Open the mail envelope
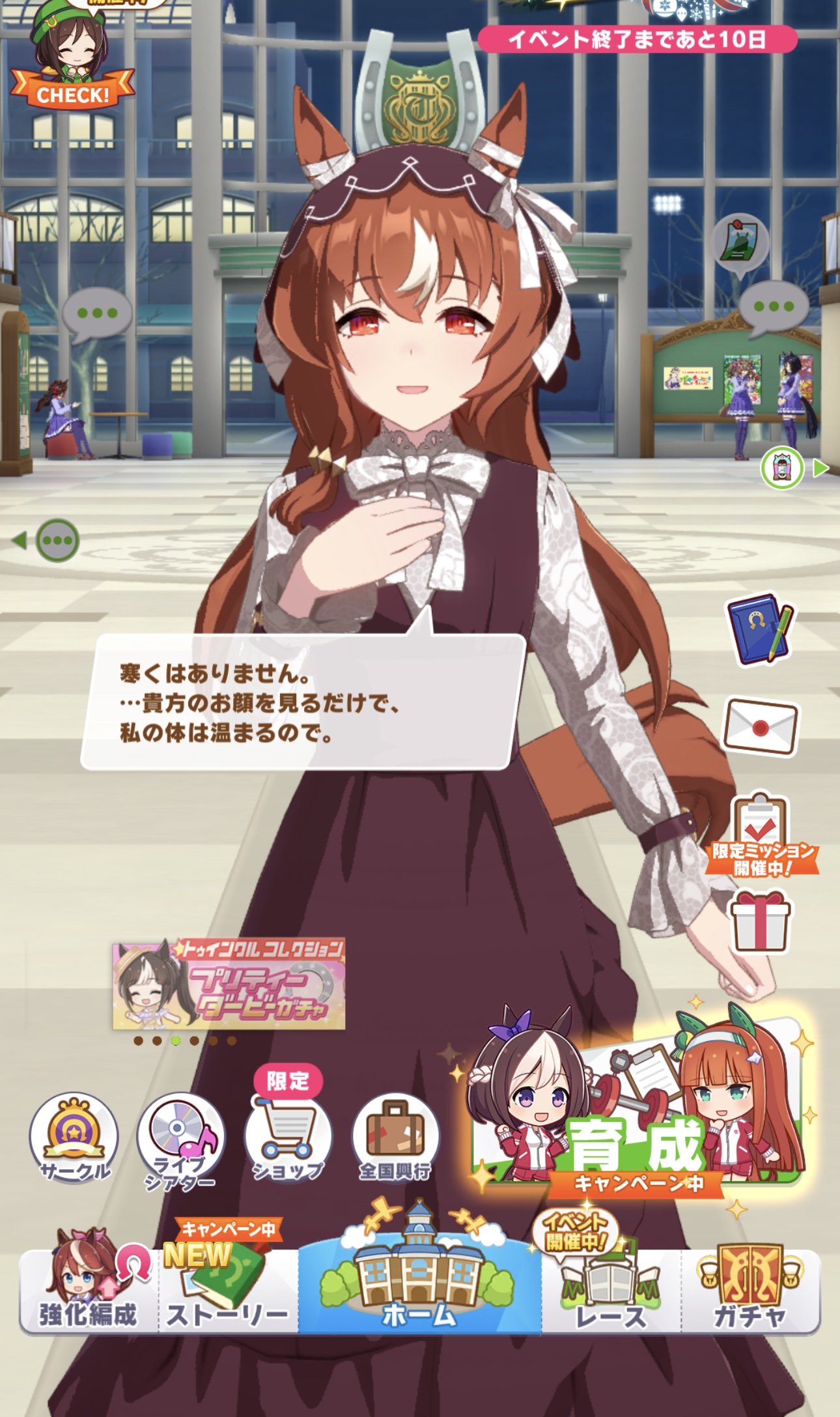 click(x=761, y=726)
